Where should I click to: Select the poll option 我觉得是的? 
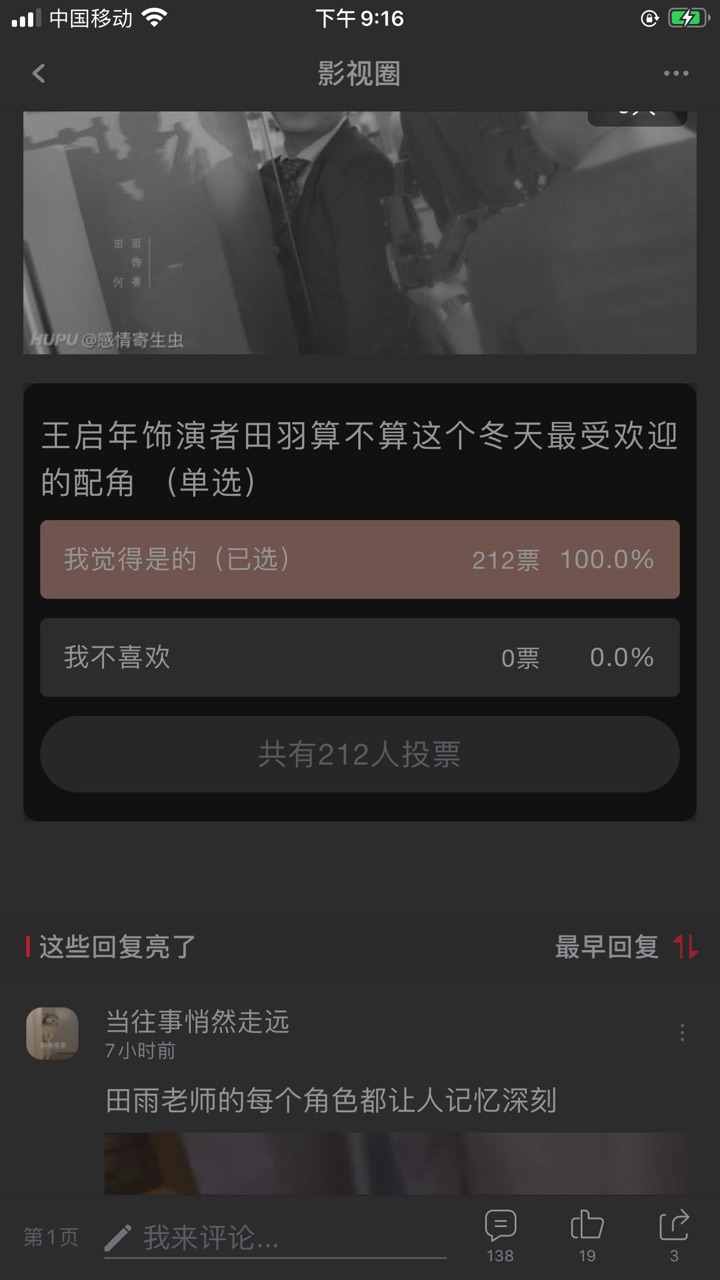[x=360, y=559]
